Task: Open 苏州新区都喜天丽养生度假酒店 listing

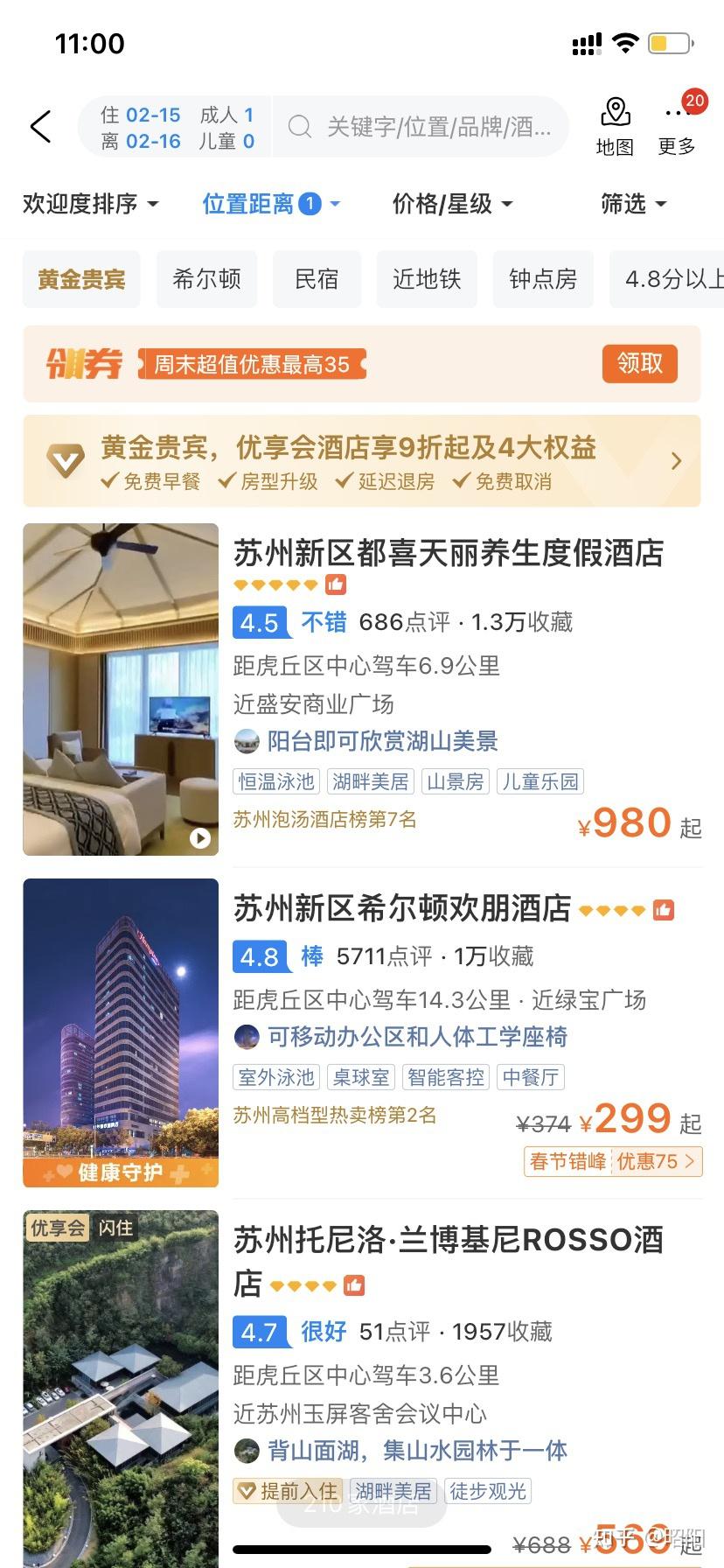Action: (x=448, y=553)
